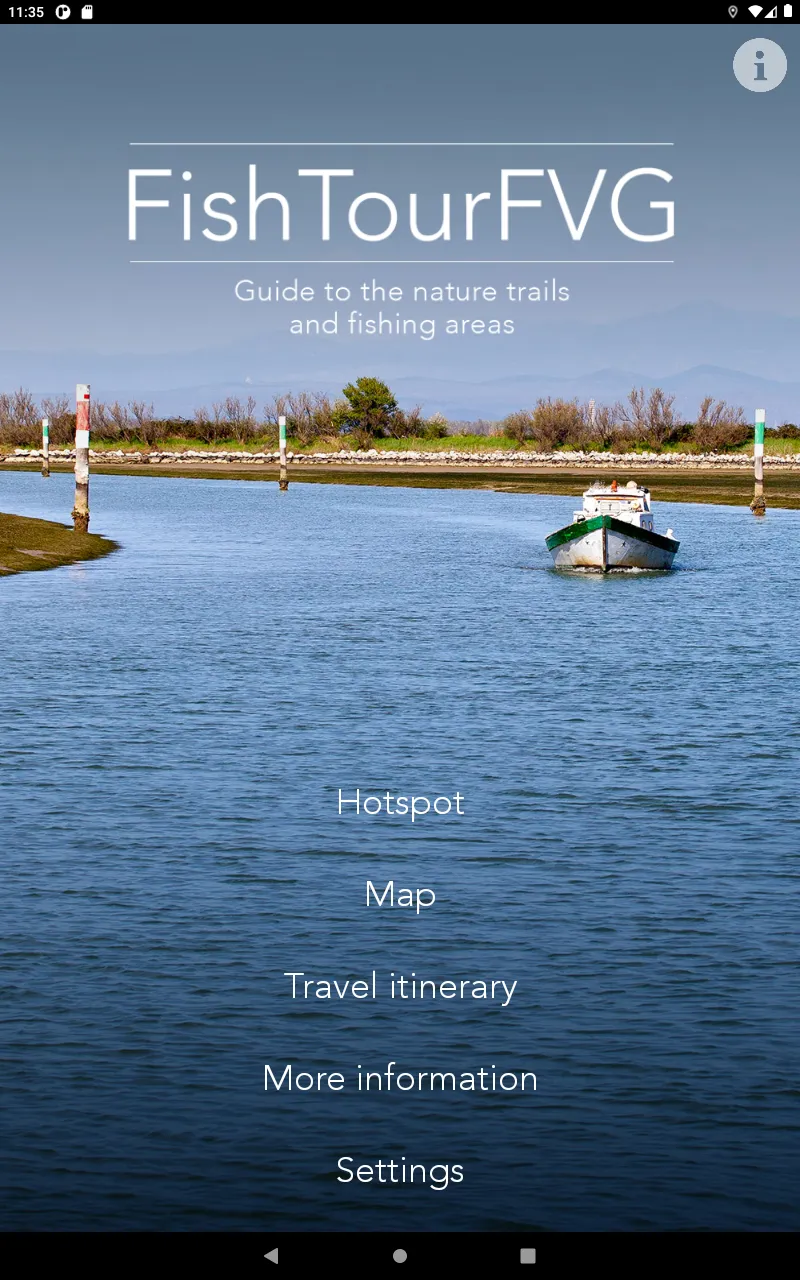The image size is (800, 1280).
Task: Tap the circular info button in the corner
Action: 760,64
